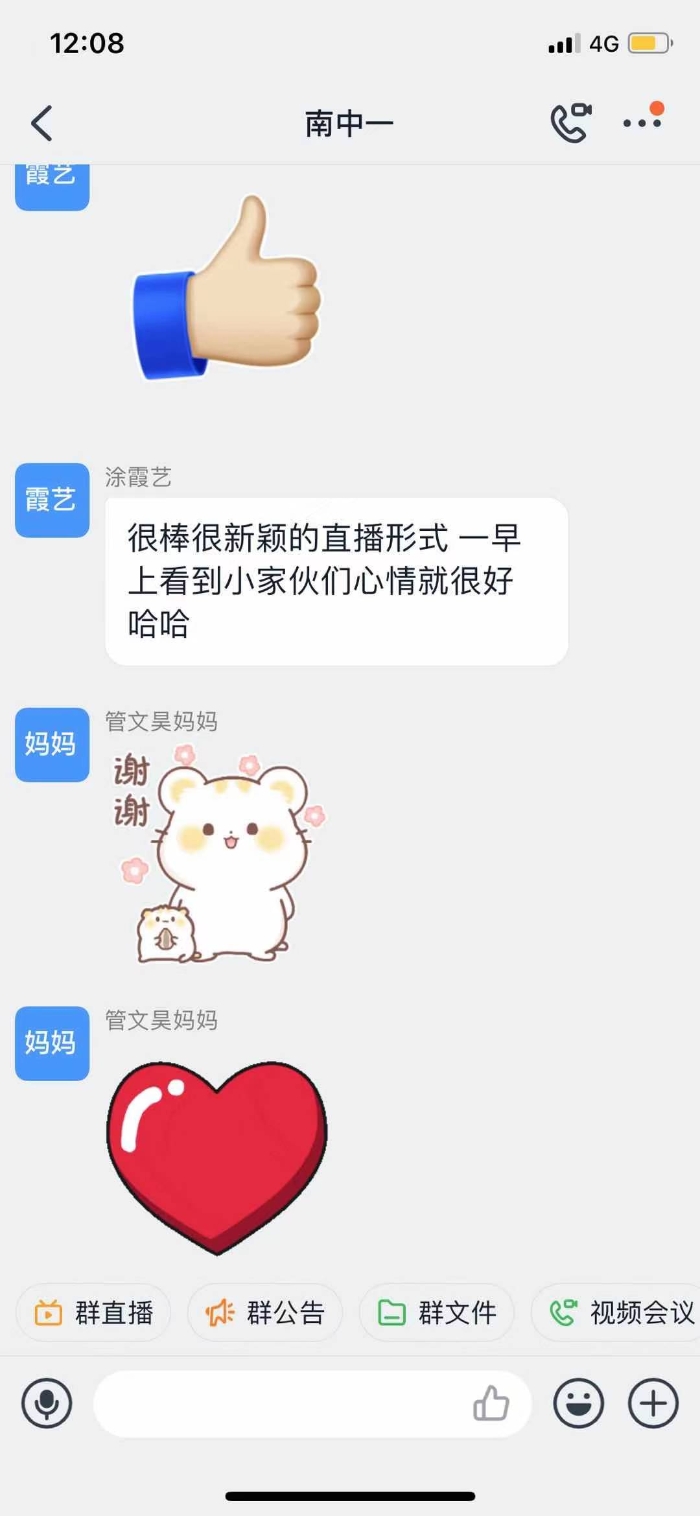Image resolution: width=700 pixels, height=1516 pixels.
Task: Tap the microphone voice input button
Action: tap(47, 1403)
